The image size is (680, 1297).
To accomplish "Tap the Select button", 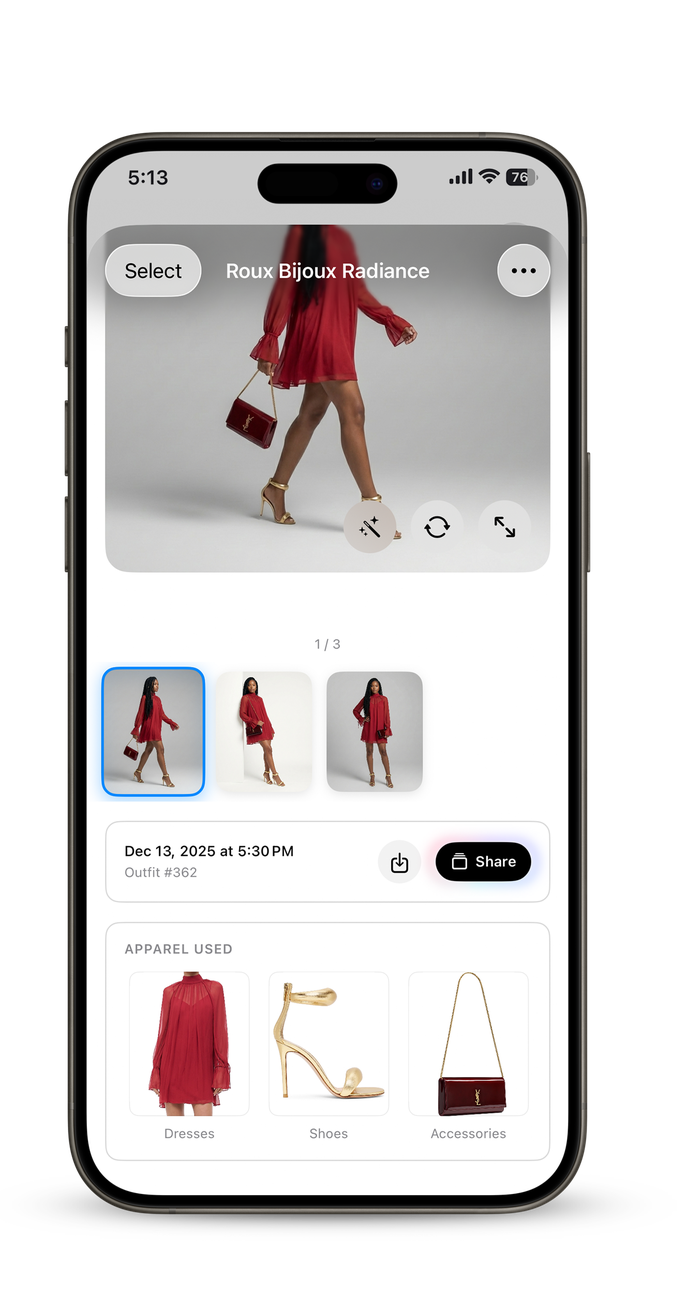I will click(x=153, y=271).
